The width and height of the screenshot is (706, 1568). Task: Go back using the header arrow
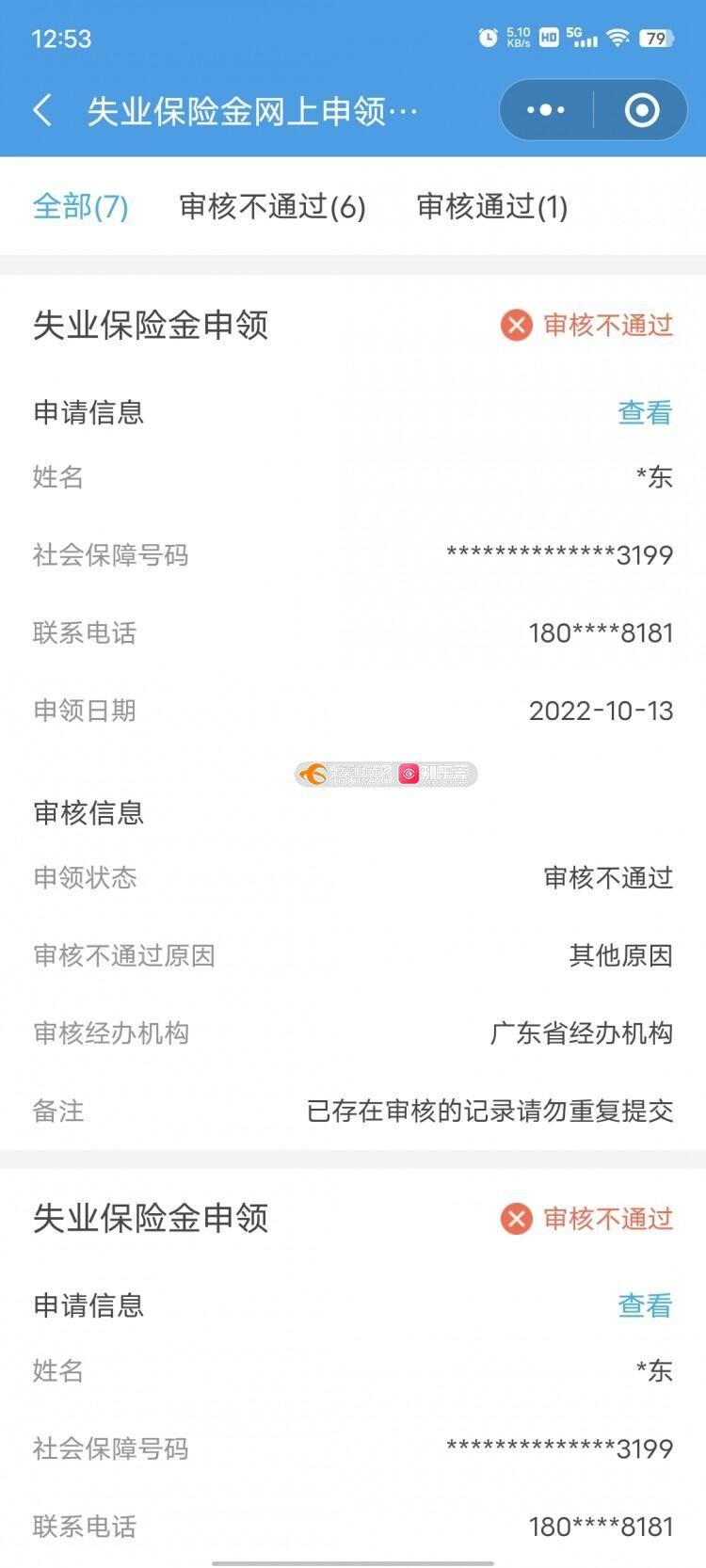tap(42, 111)
